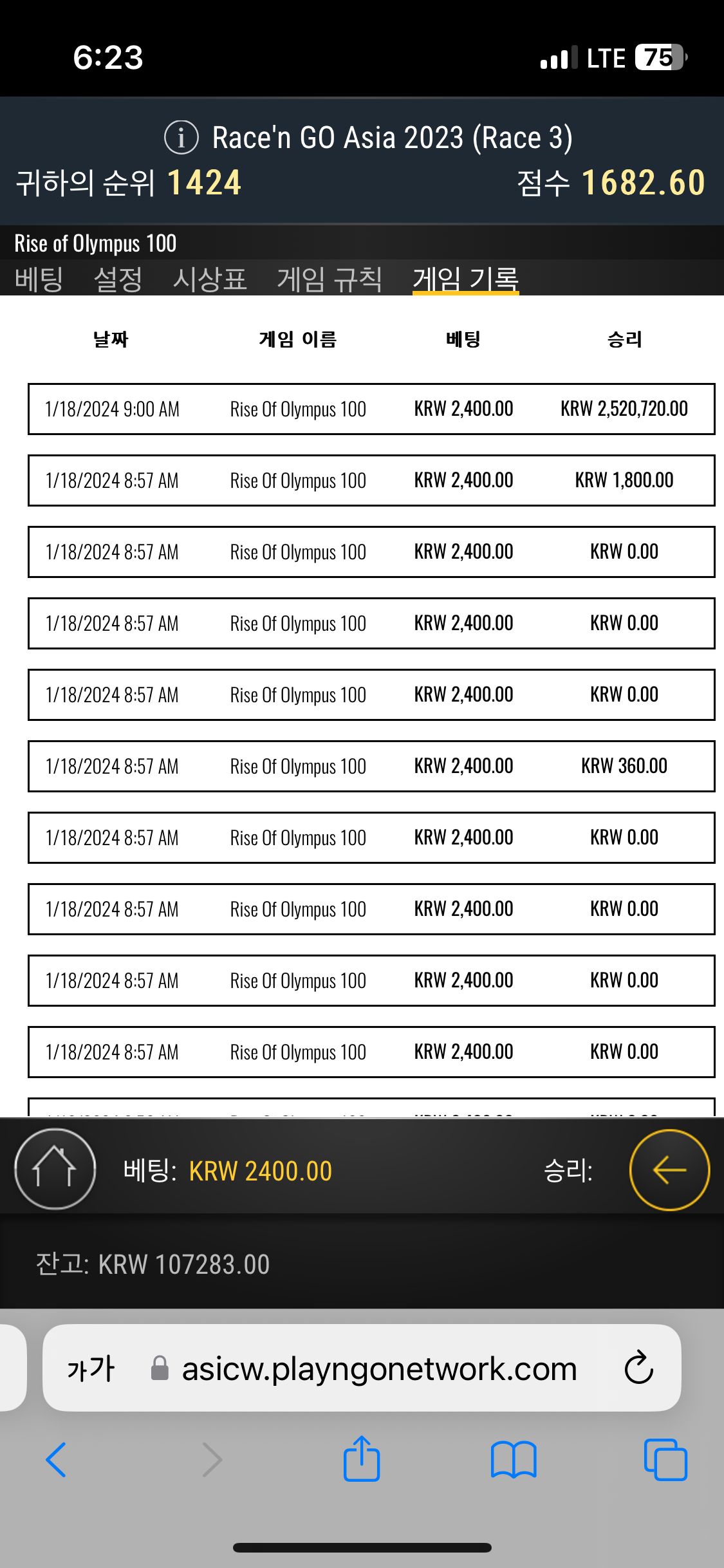Tap the home button

[x=55, y=1169]
